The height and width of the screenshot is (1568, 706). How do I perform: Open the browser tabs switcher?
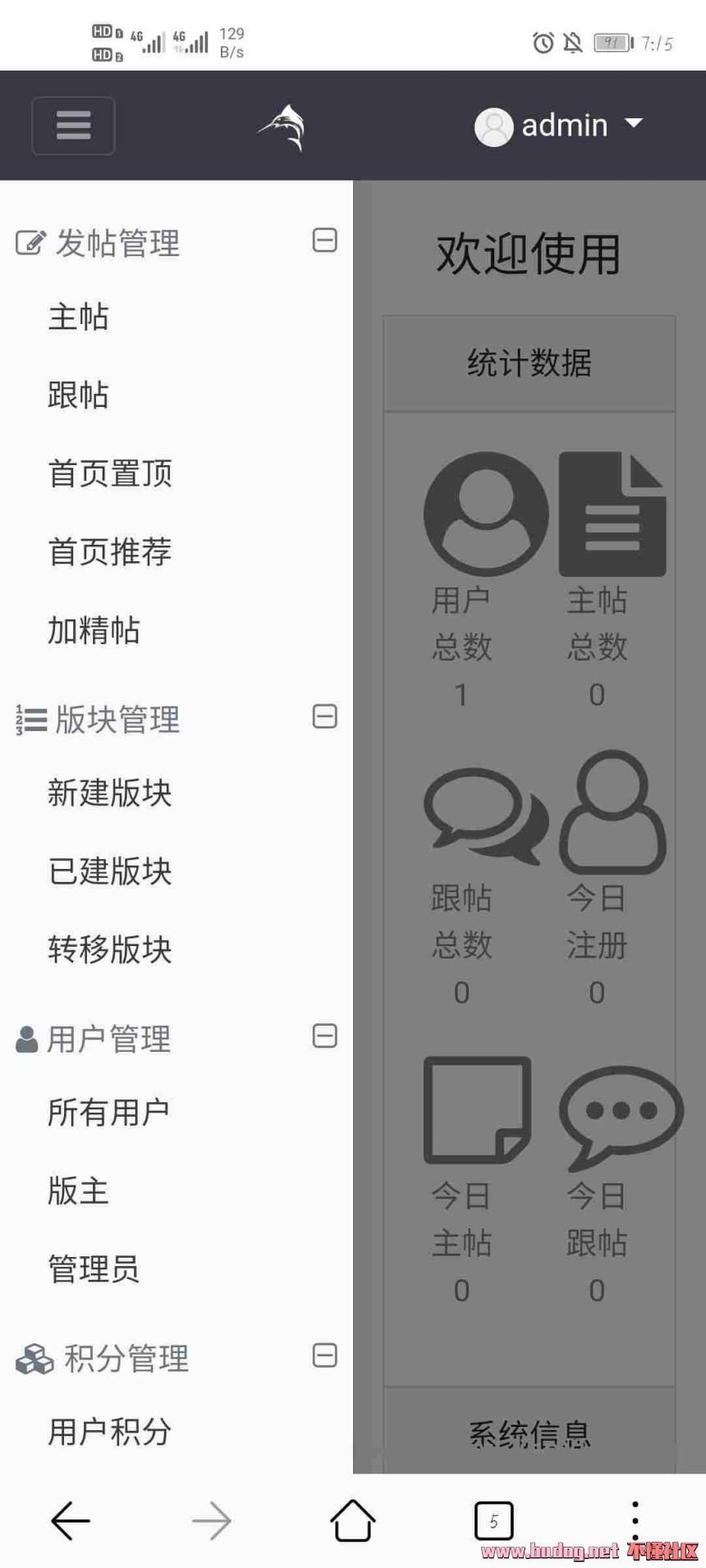pos(493,1521)
